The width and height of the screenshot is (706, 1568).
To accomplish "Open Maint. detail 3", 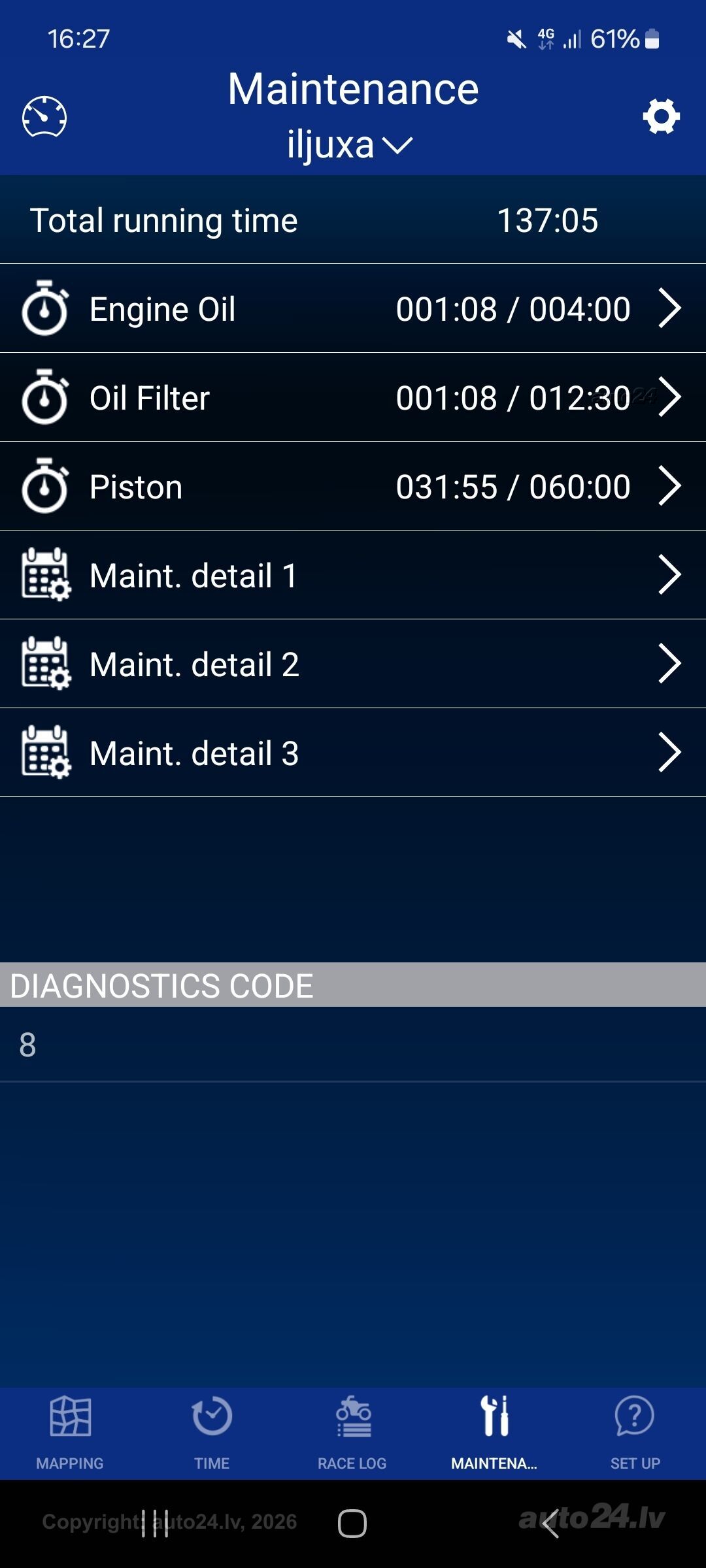I will pyautogui.click(x=353, y=753).
